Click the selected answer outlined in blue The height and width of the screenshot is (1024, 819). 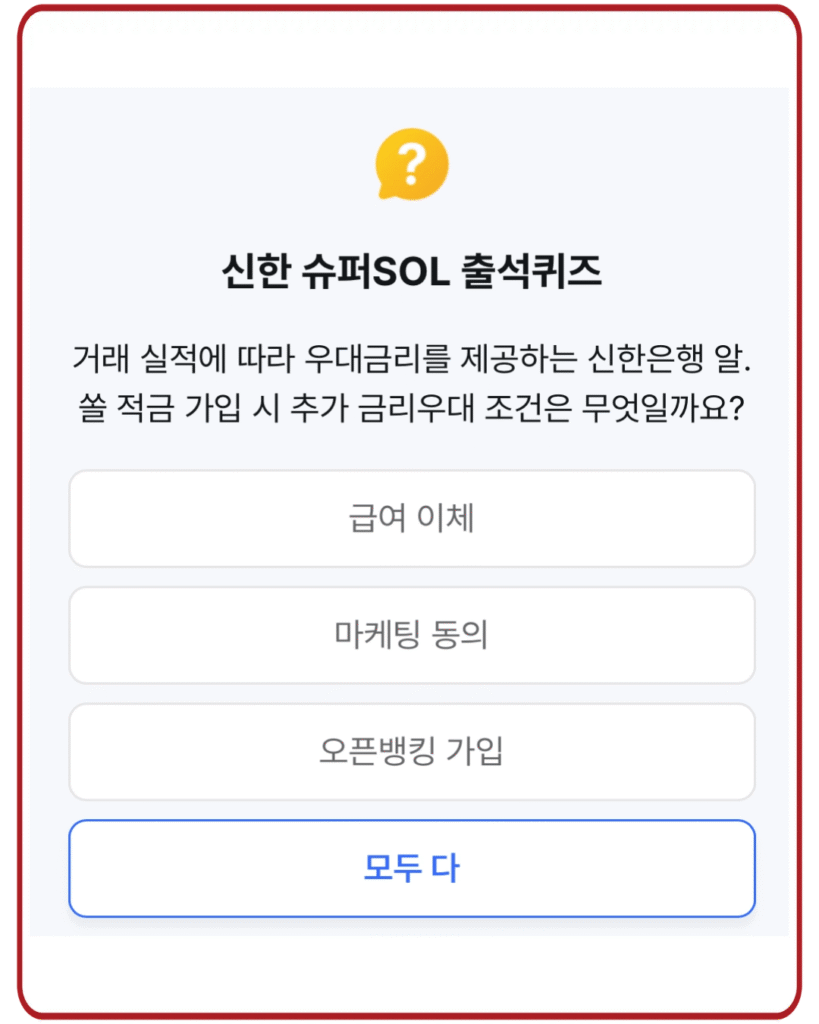[x=410, y=869]
